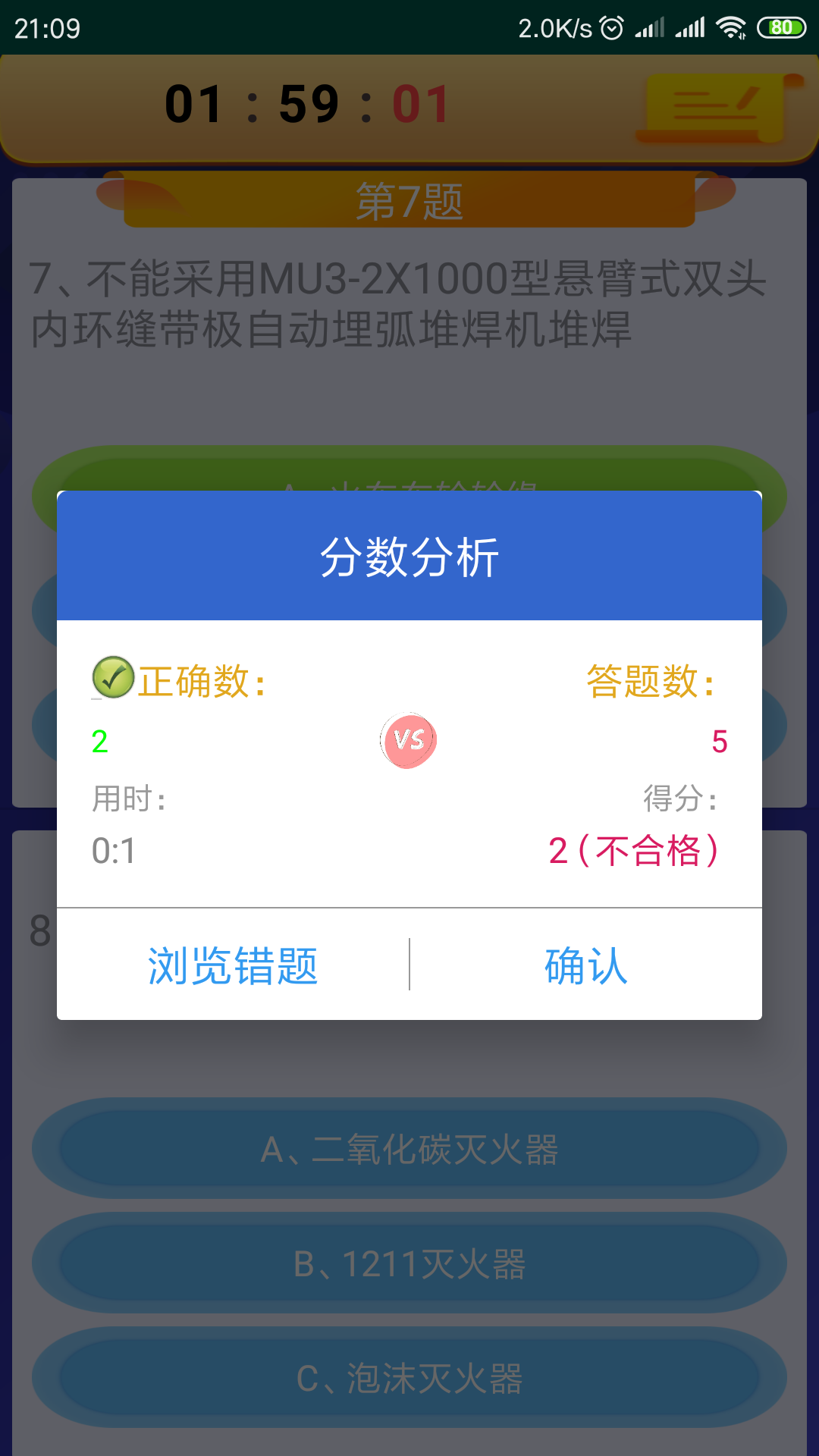Open the answer sheet scroll icon
Viewport: 819px width, 1456px height.
click(720, 106)
